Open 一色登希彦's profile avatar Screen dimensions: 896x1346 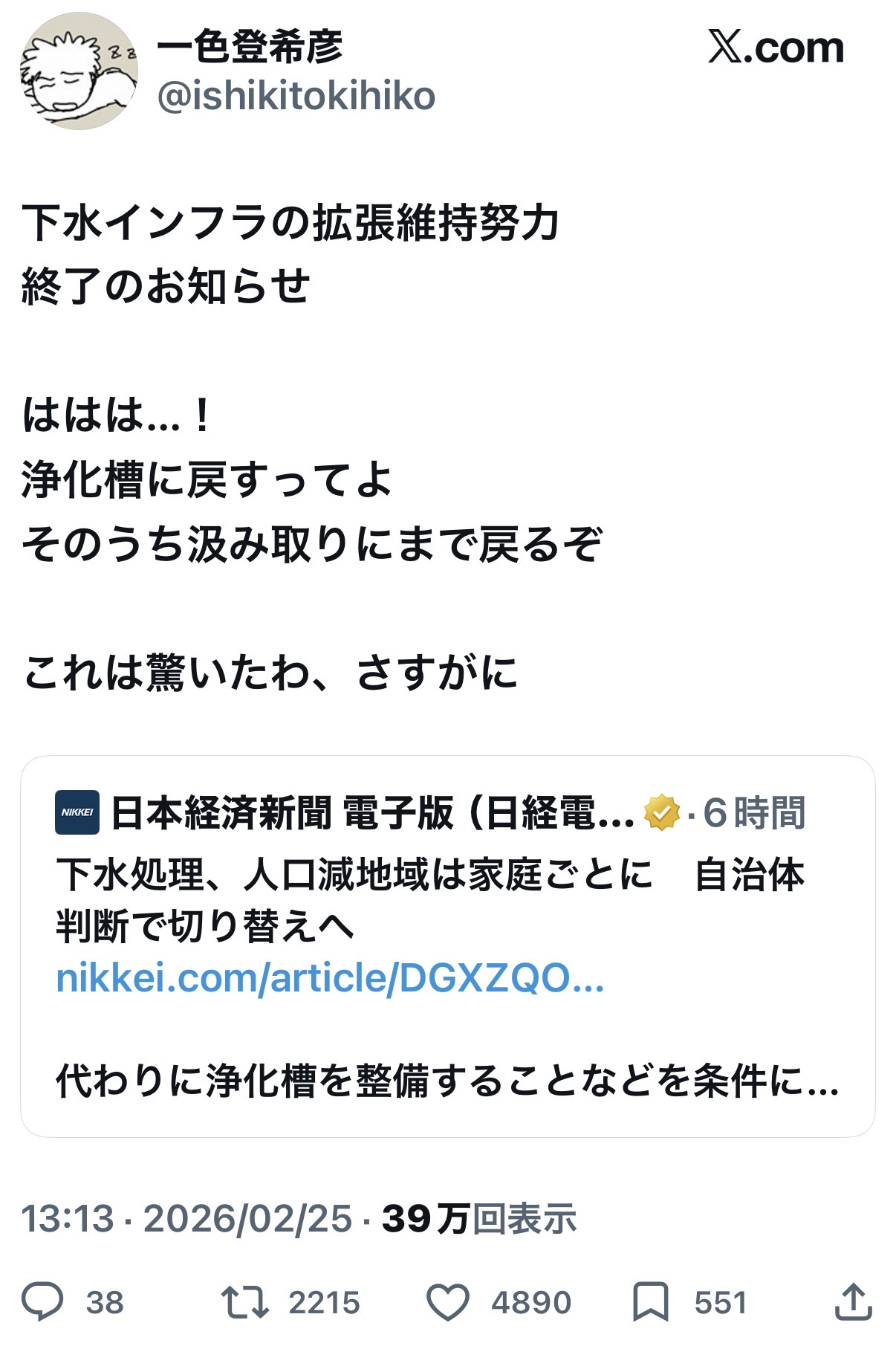point(79,71)
